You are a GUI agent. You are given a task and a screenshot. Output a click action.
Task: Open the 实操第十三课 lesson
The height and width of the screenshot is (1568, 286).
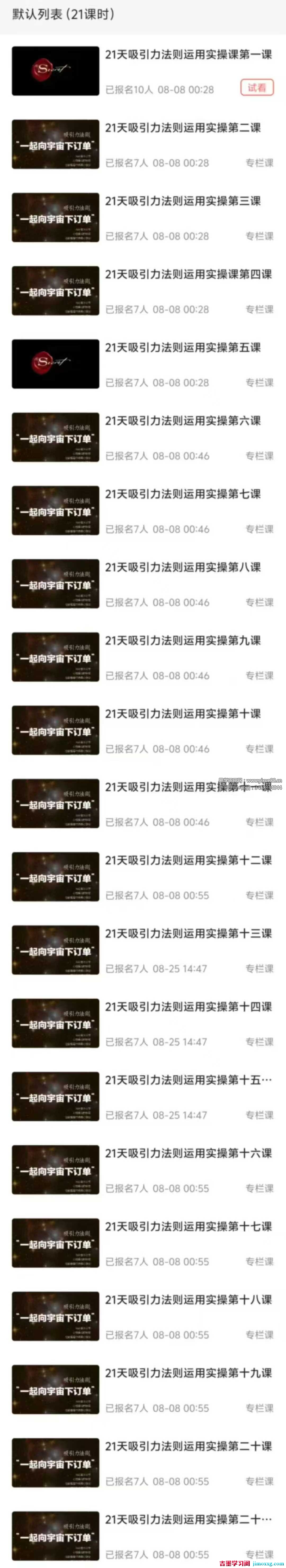pyautogui.click(x=188, y=933)
